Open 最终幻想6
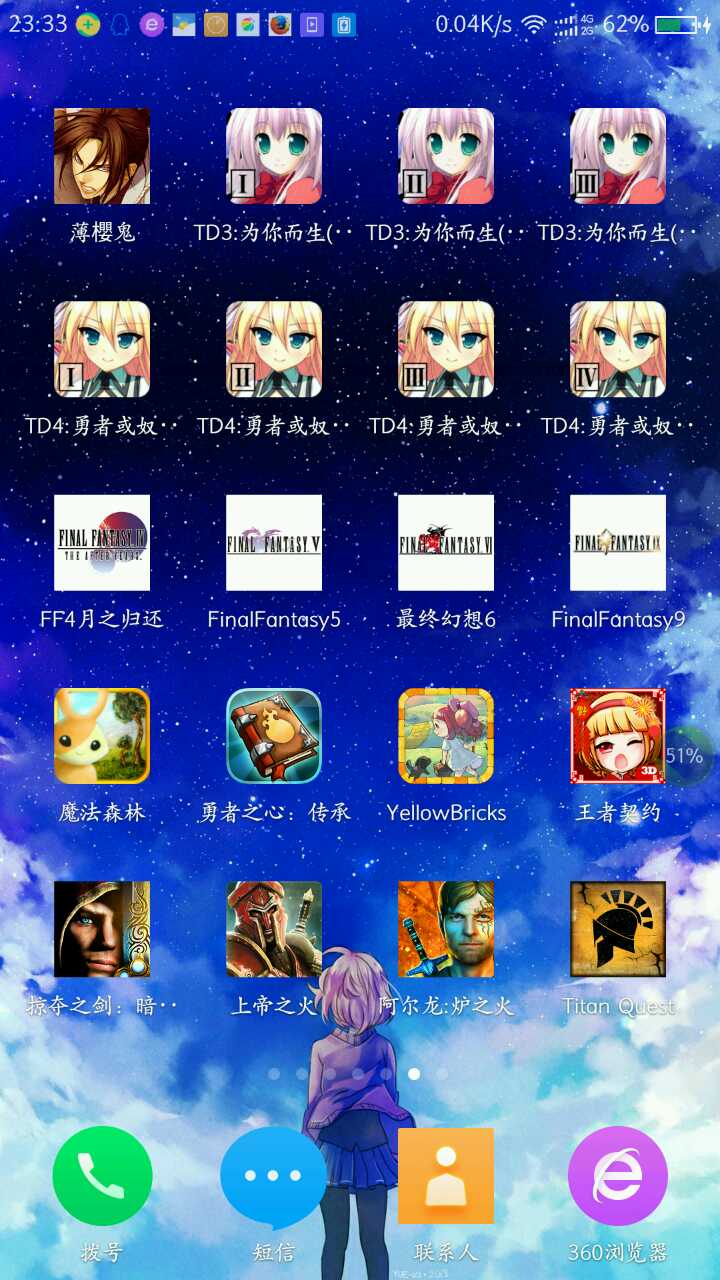 tap(446, 542)
